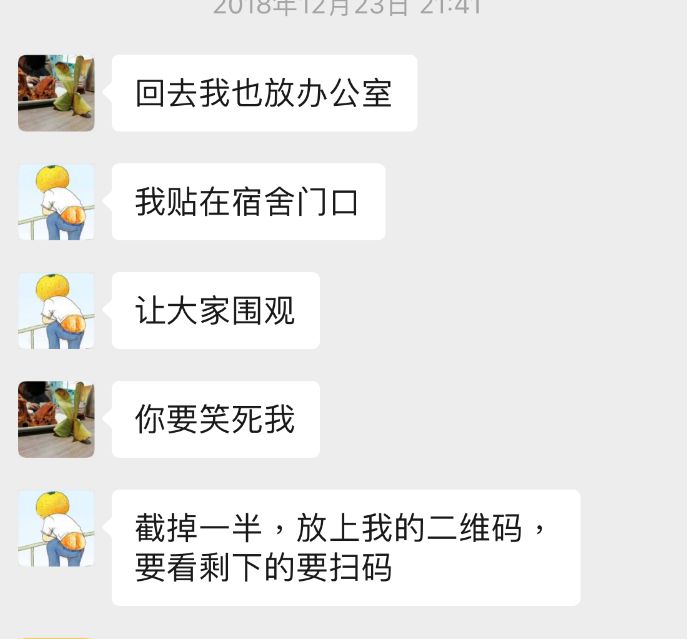View profile of sender of "让大家围观"
687x639 pixels.
pyautogui.click(x=56, y=310)
